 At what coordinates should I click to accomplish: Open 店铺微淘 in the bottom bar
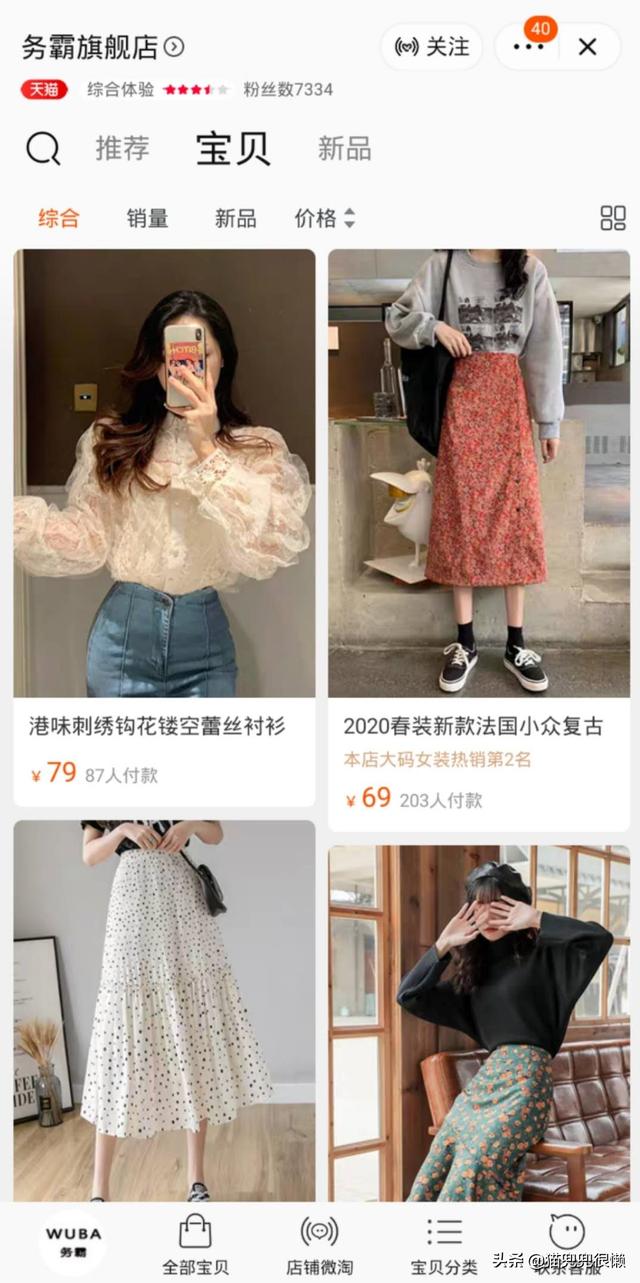[x=319, y=1244]
